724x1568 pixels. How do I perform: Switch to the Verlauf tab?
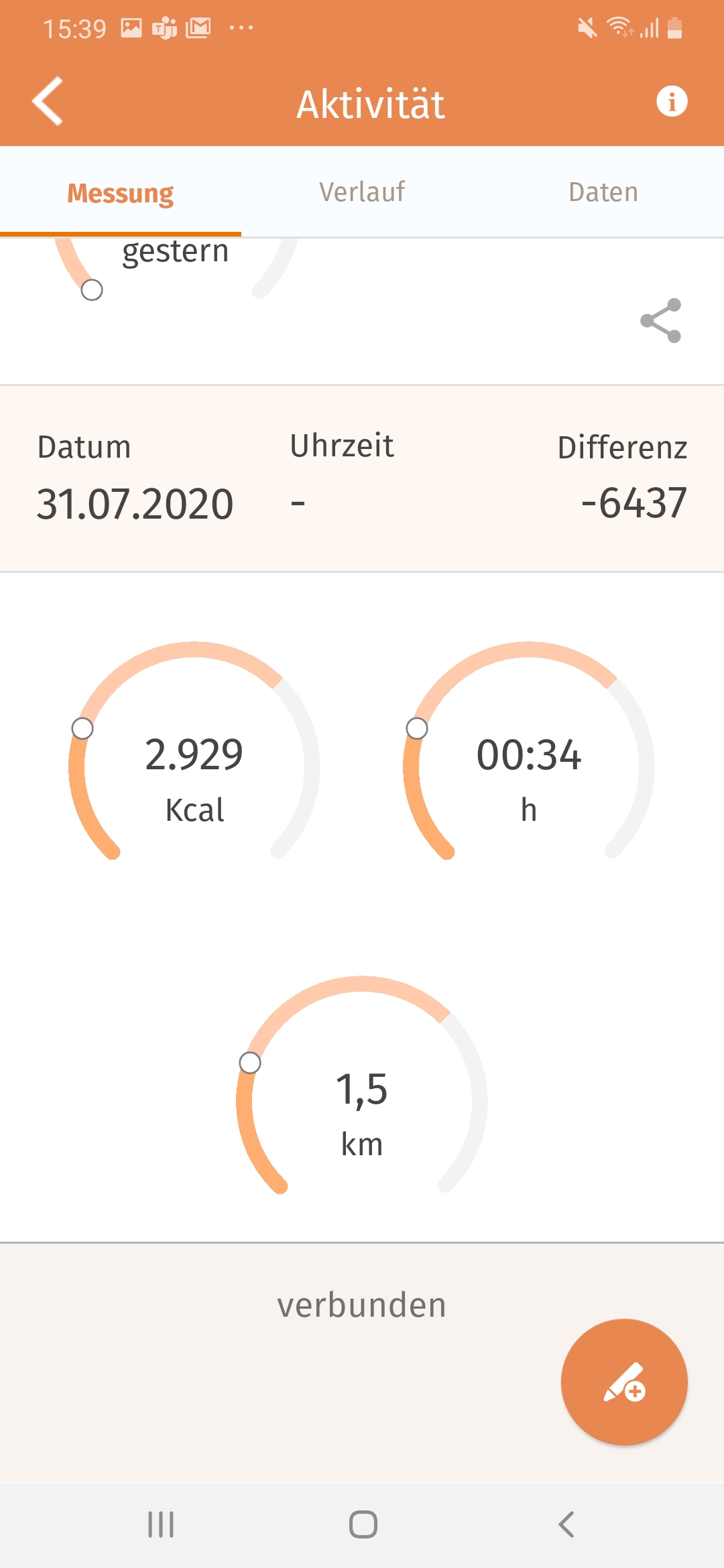pyautogui.click(x=362, y=192)
